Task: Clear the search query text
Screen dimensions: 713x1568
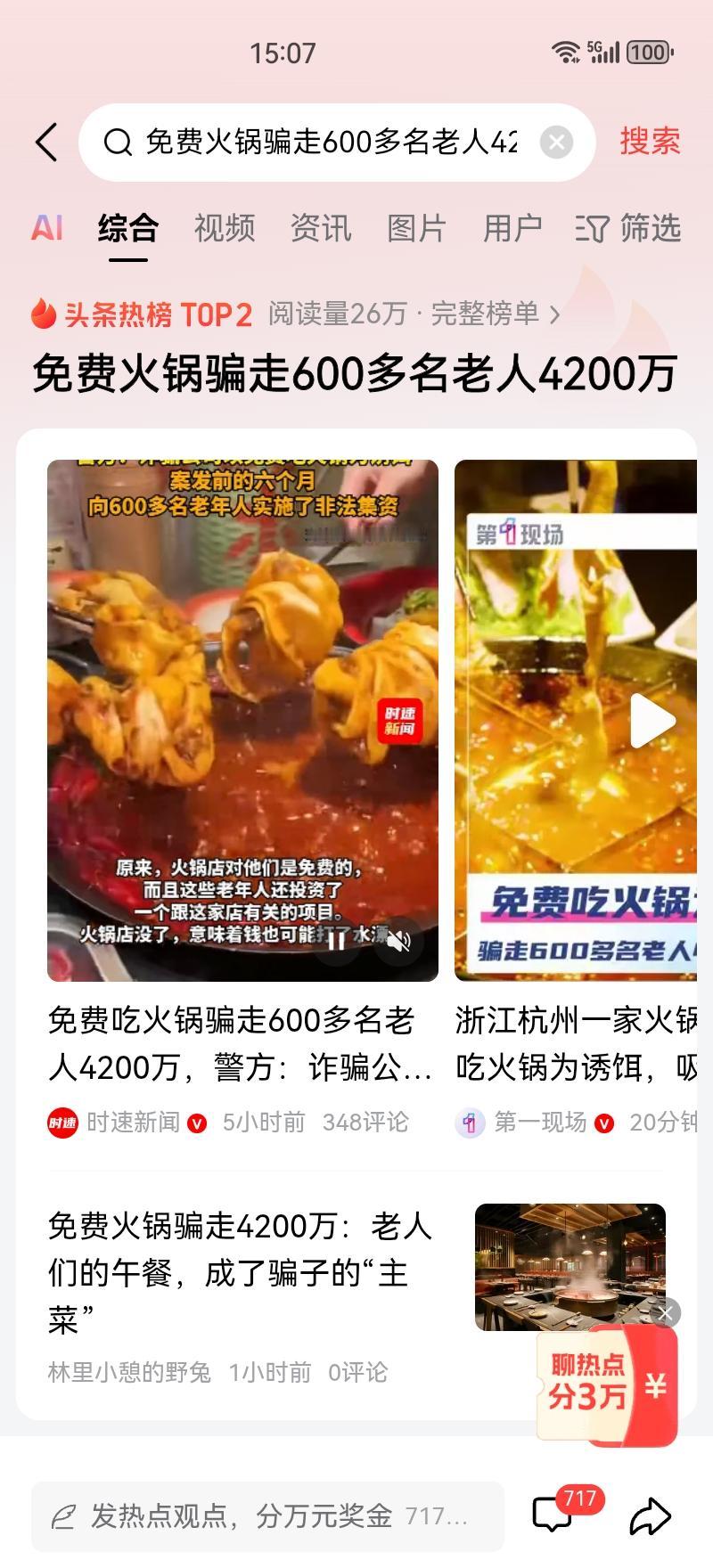Action: point(556,143)
